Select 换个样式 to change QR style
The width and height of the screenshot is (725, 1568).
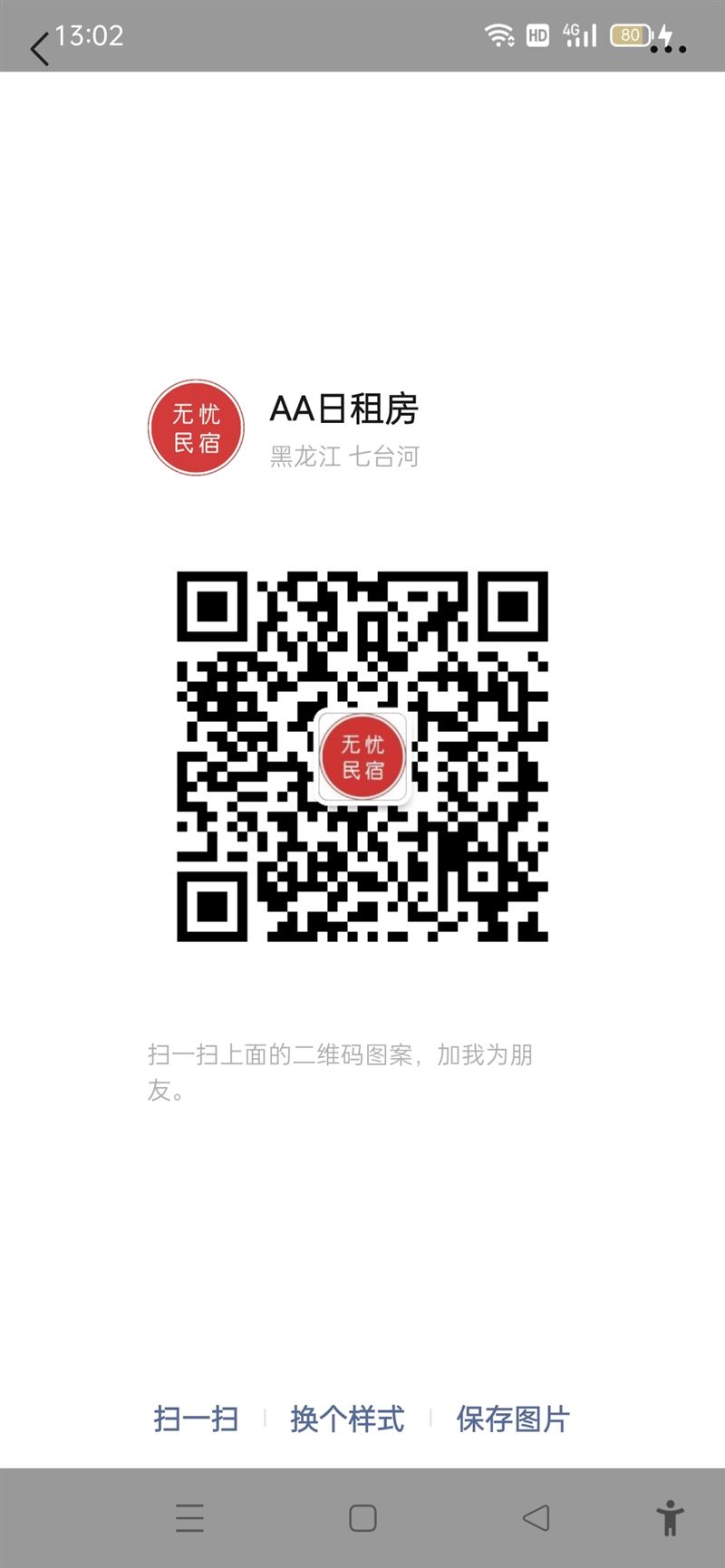[x=347, y=1419]
